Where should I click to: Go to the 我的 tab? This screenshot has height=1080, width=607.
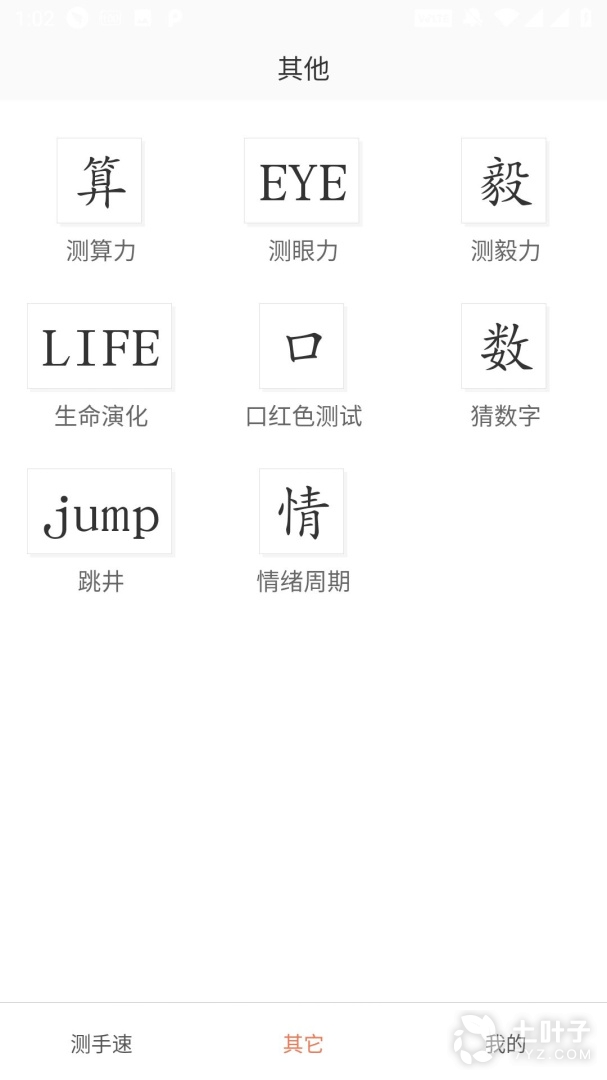coord(505,1043)
